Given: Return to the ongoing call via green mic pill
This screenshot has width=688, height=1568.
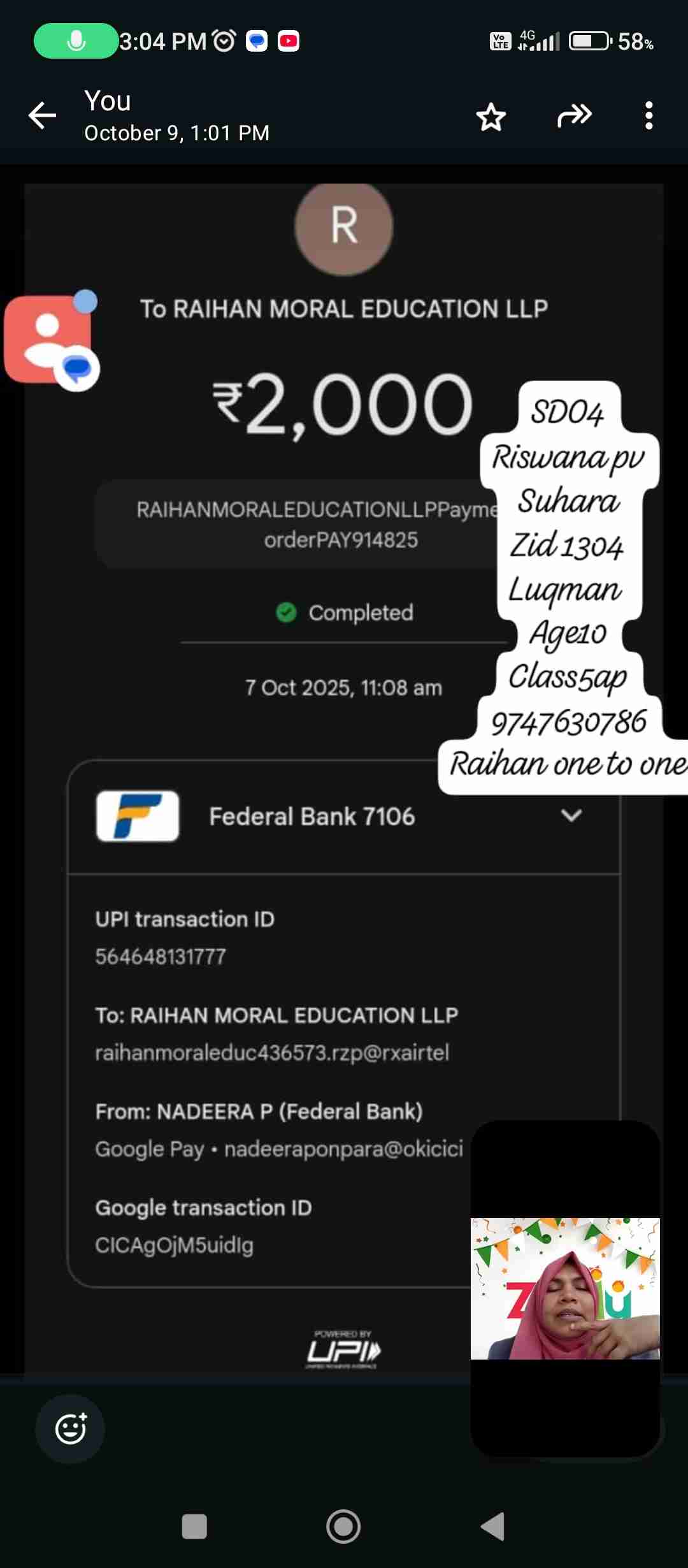Looking at the screenshot, I should (x=76, y=41).
